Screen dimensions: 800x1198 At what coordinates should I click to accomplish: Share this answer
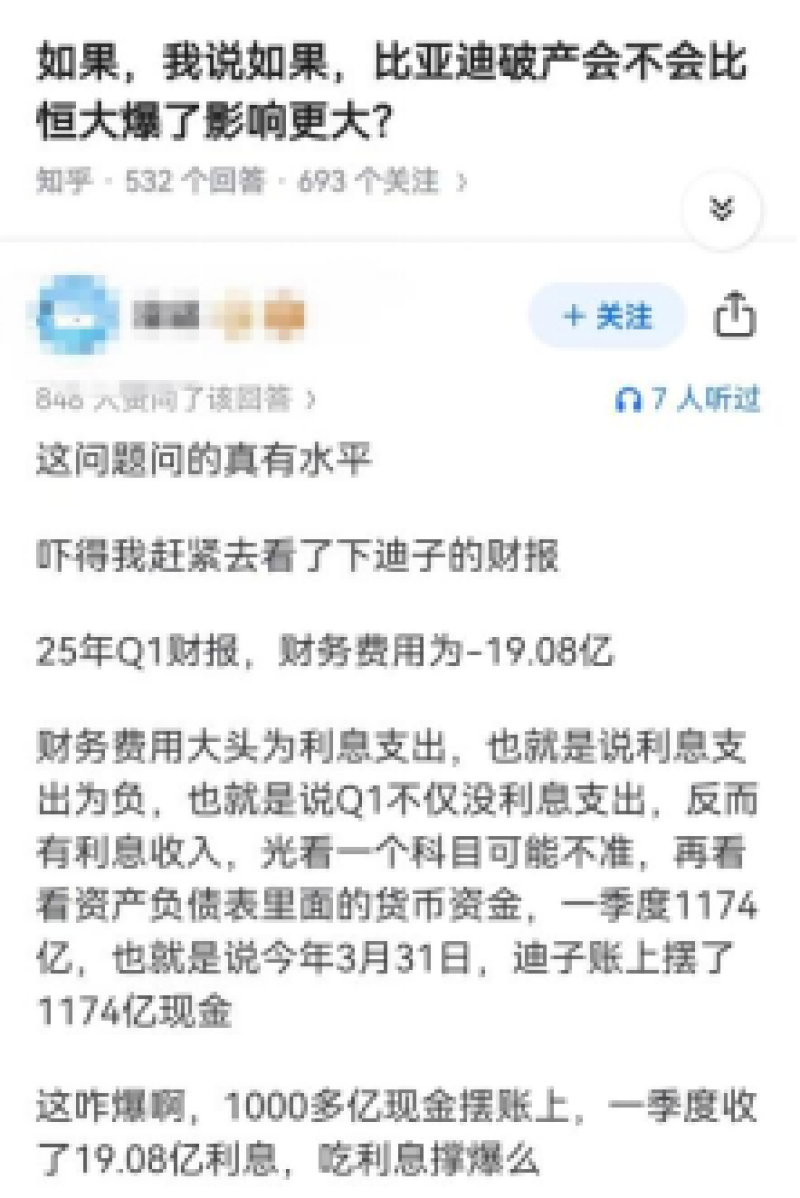click(x=734, y=316)
